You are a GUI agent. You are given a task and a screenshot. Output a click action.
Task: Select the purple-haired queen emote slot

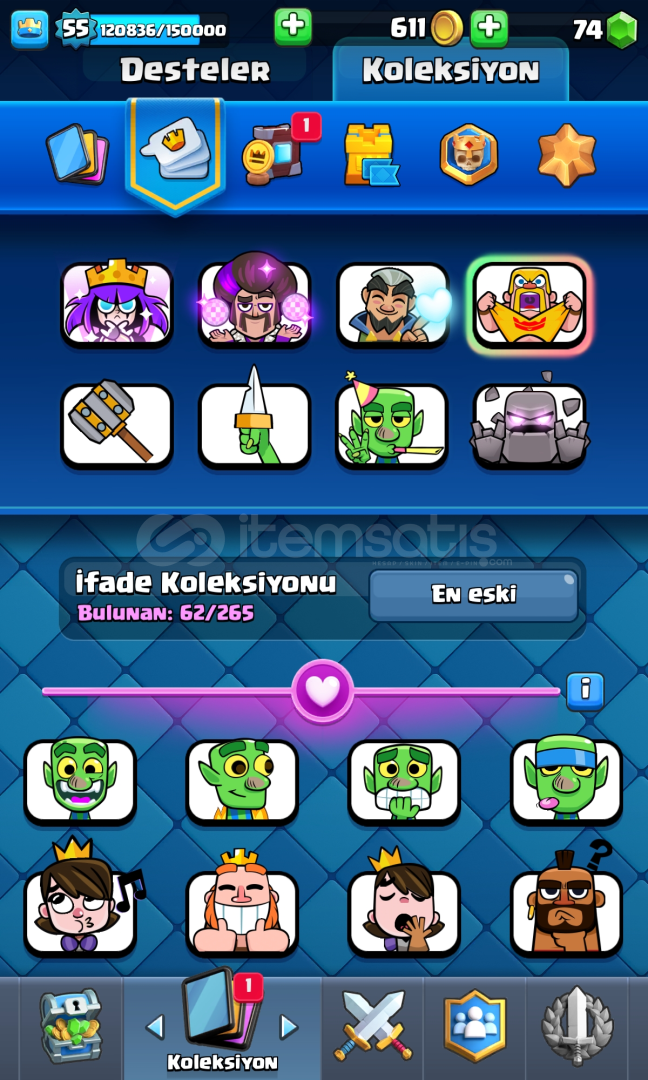point(116,302)
